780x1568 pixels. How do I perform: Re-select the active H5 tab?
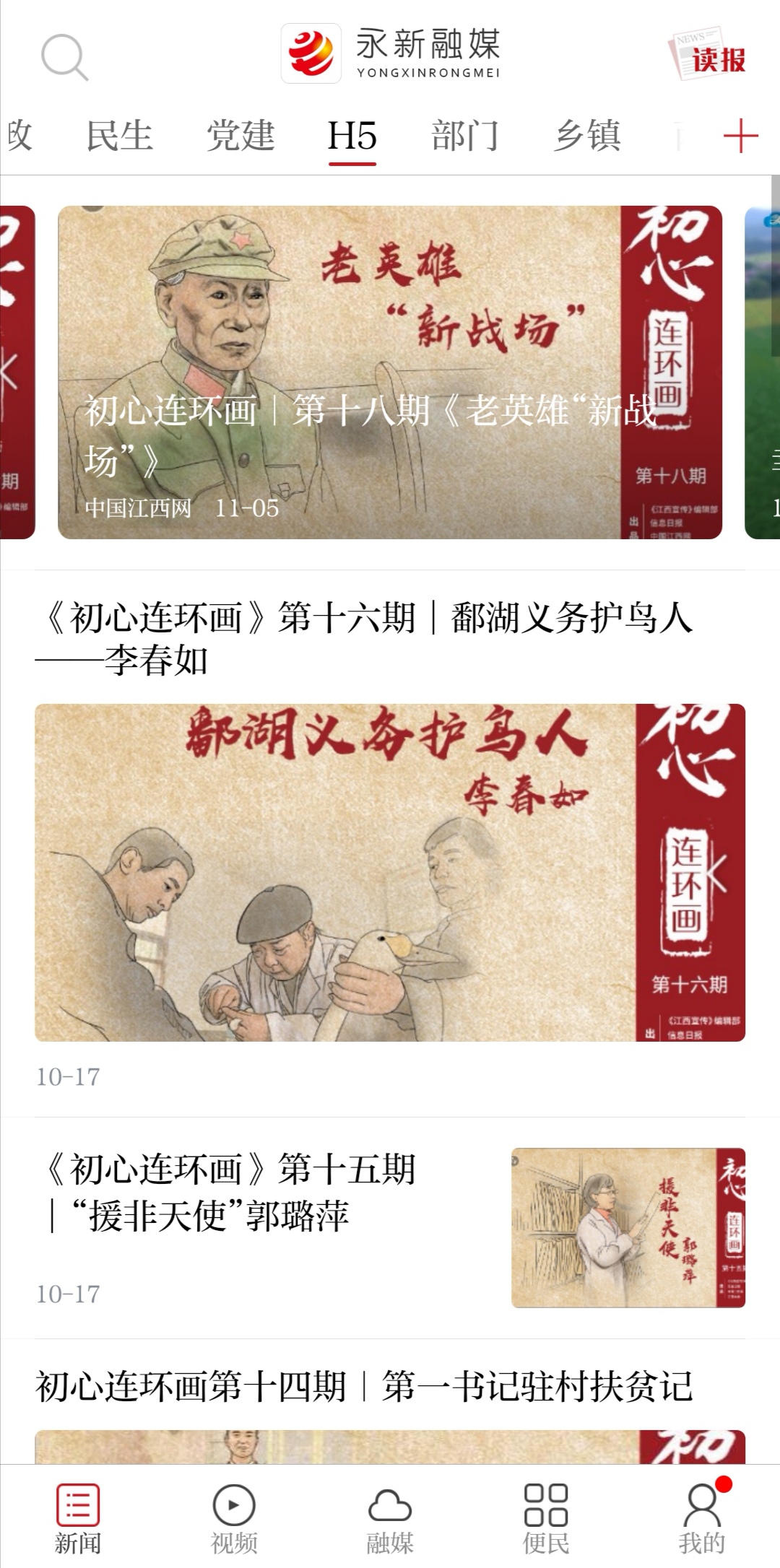tap(352, 137)
